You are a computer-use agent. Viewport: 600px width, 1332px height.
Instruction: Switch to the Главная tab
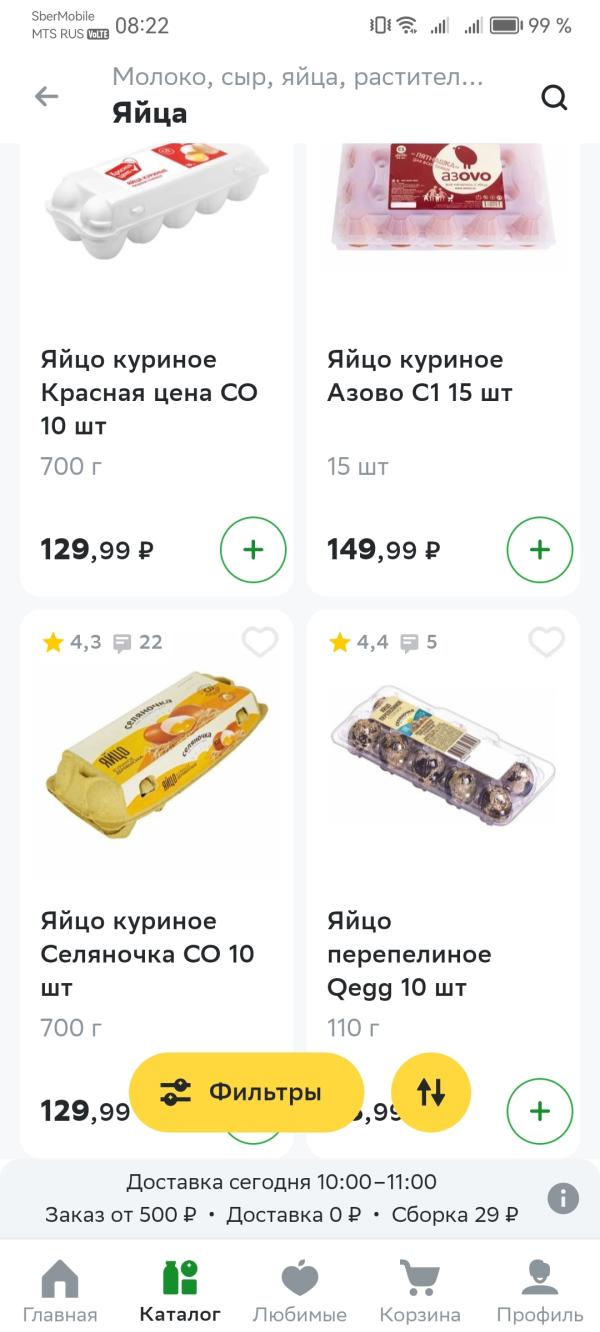coord(60,1291)
